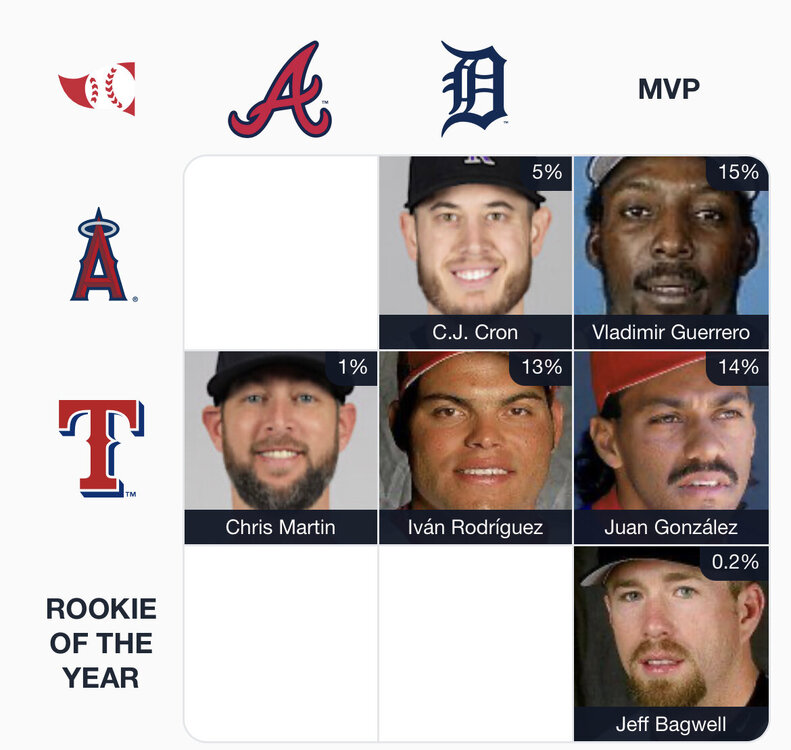Image resolution: width=791 pixels, height=750 pixels.
Task: Open the C.J. Cron tile
Action: click(476, 253)
